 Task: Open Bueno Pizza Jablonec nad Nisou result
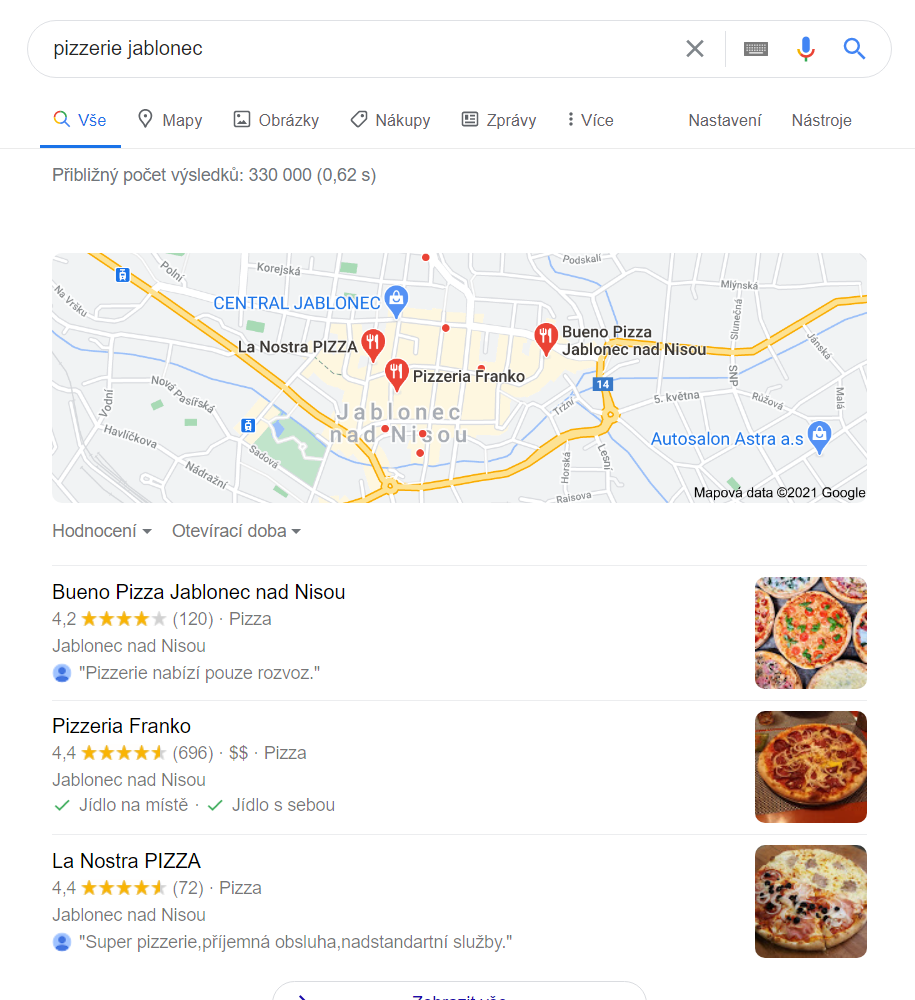(x=198, y=592)
